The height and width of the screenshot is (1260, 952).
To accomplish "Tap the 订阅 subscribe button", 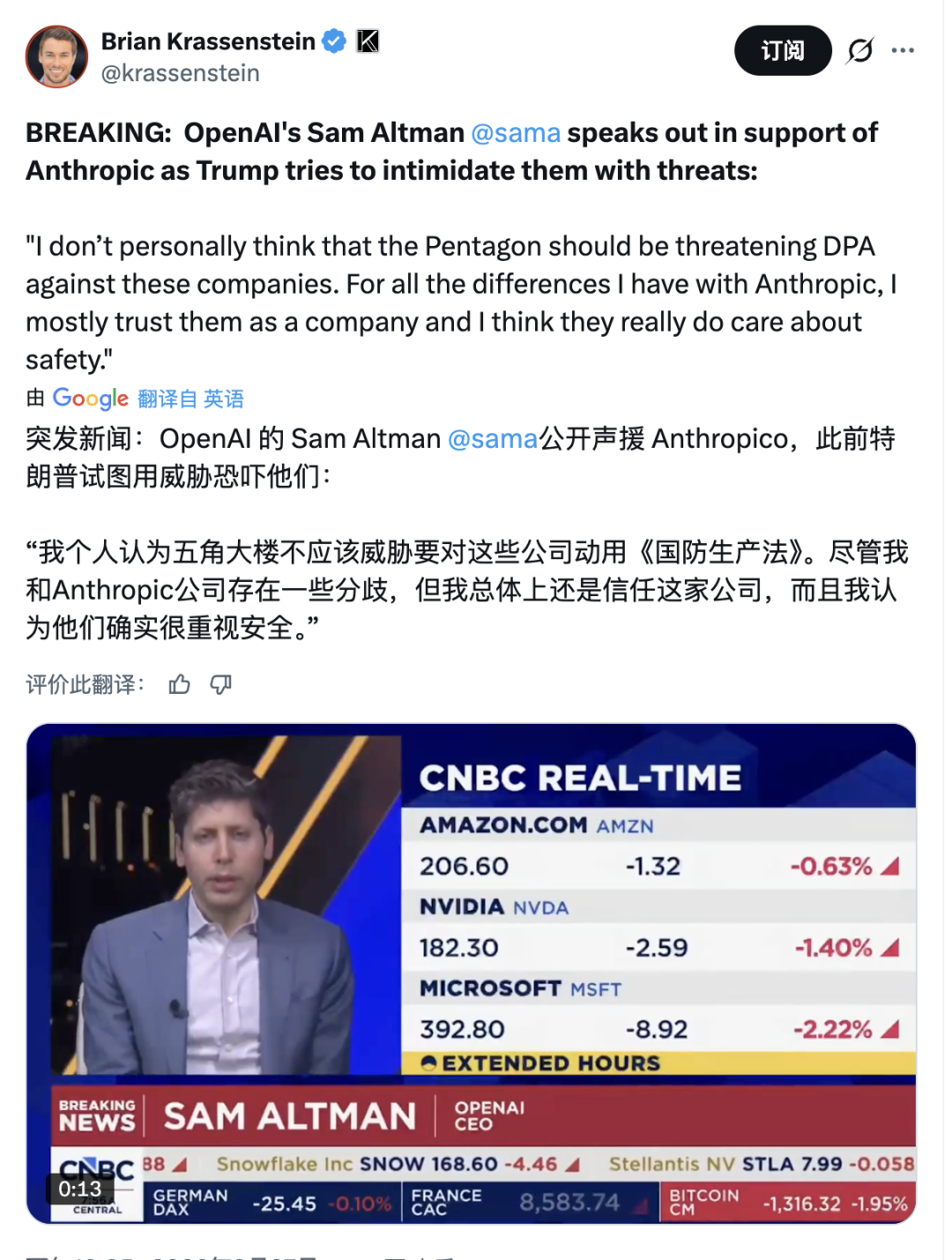I will click(782, 50).
